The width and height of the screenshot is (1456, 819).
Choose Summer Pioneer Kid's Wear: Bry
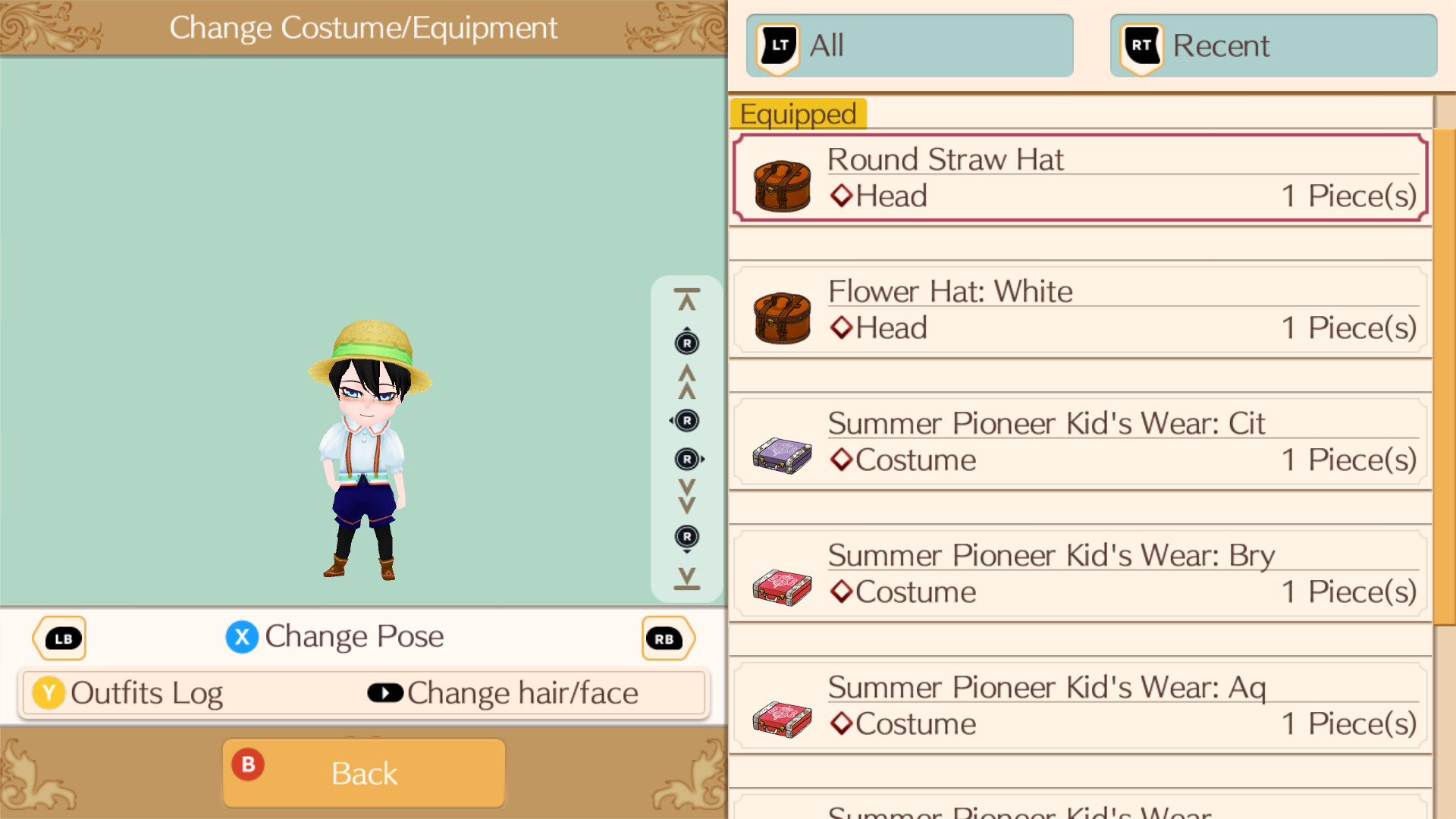(x=1080, y=574)
